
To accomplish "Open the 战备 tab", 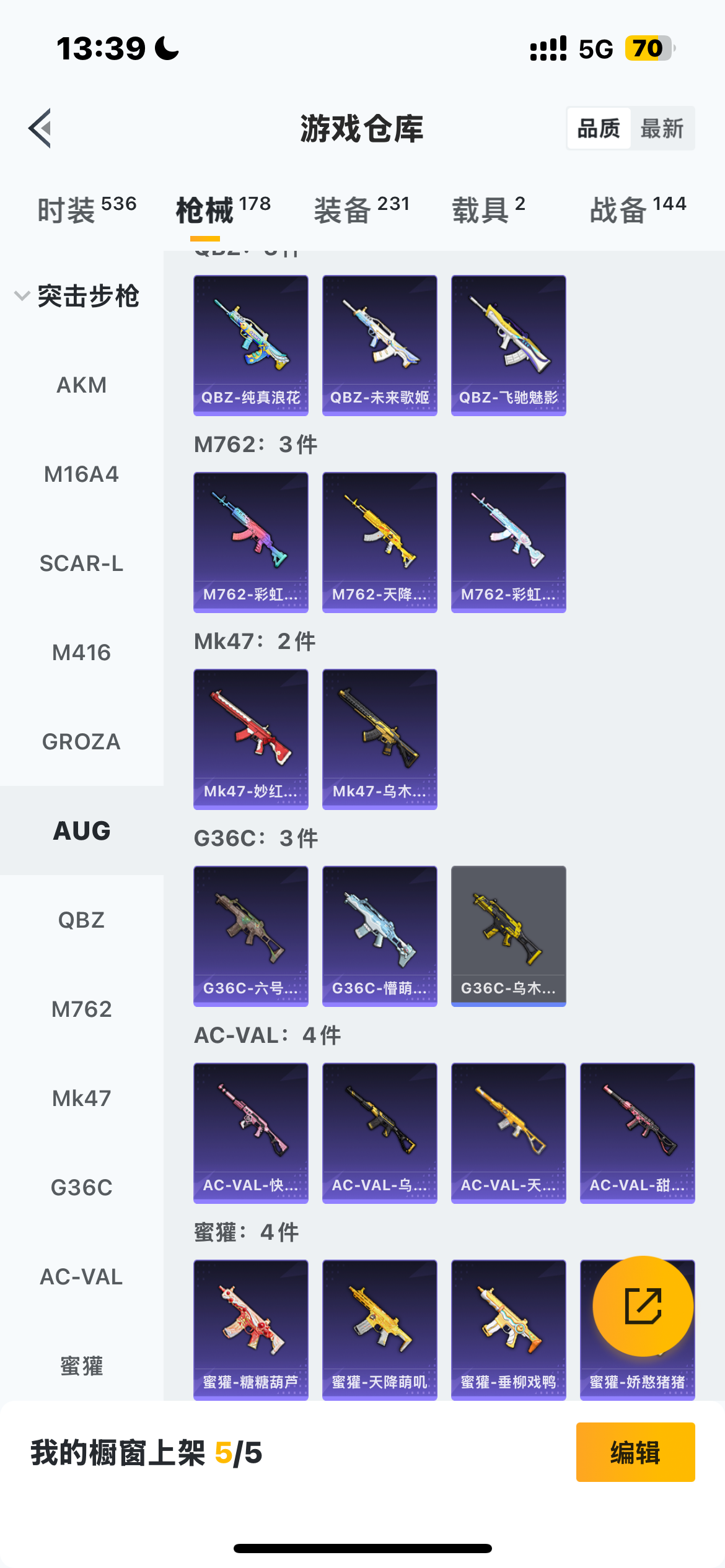I will (x=638, y=209).
